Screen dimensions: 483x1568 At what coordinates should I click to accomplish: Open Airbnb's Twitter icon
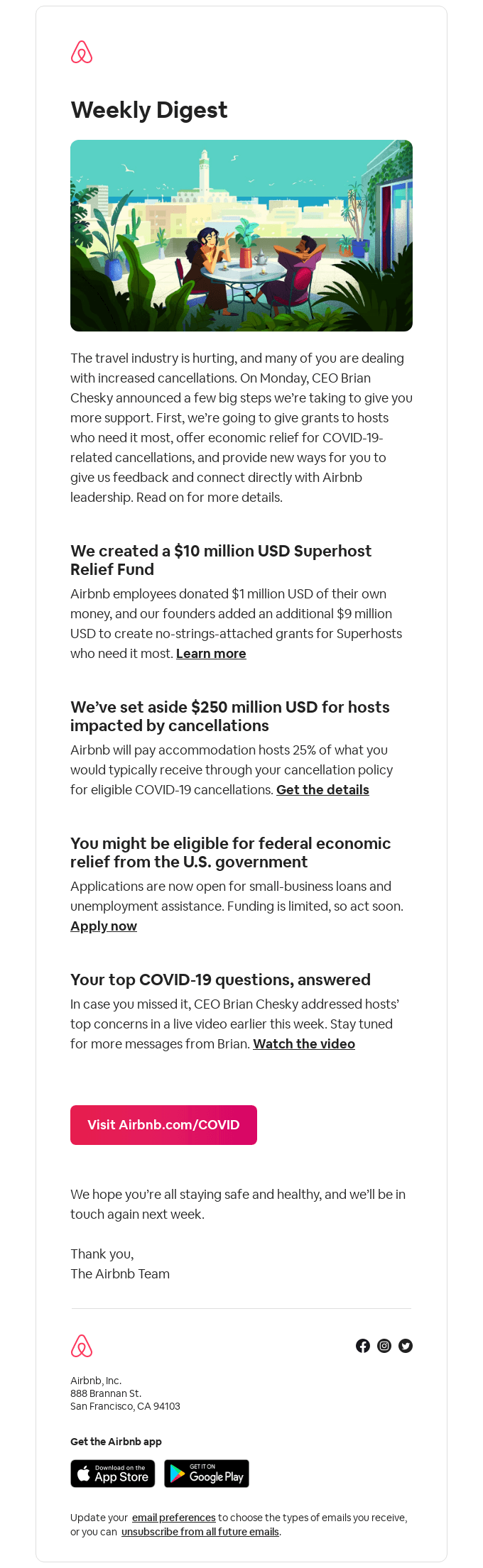coord(406,1346)
